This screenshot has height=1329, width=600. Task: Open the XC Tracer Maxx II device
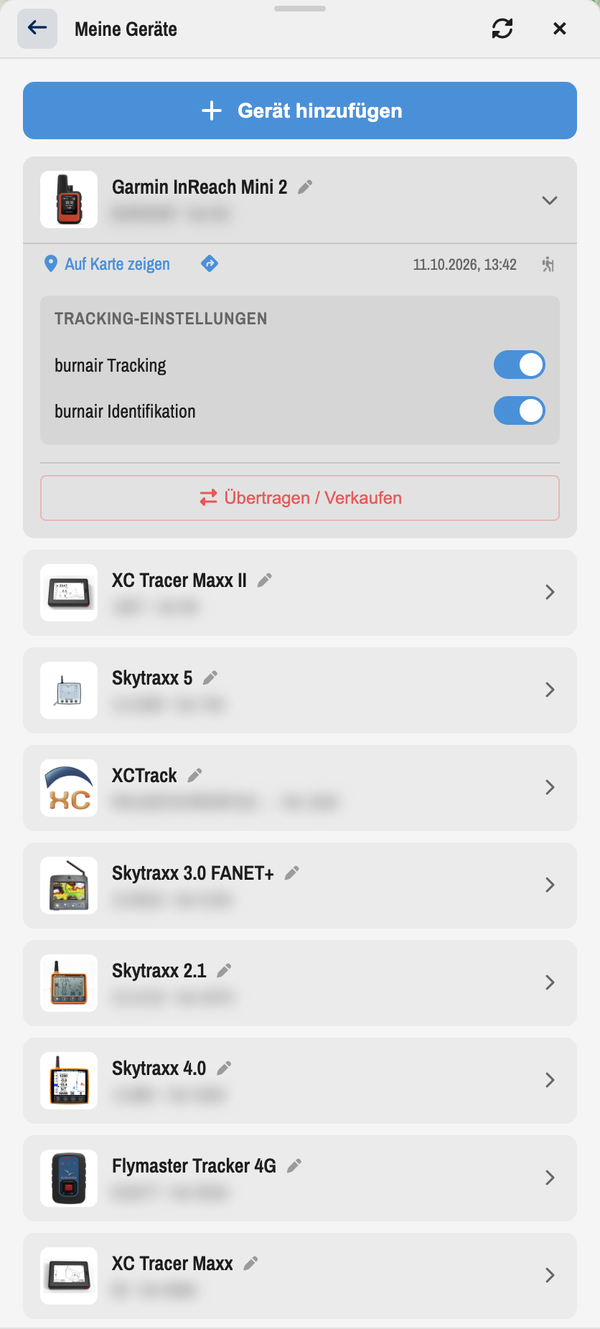pos(300,592)
